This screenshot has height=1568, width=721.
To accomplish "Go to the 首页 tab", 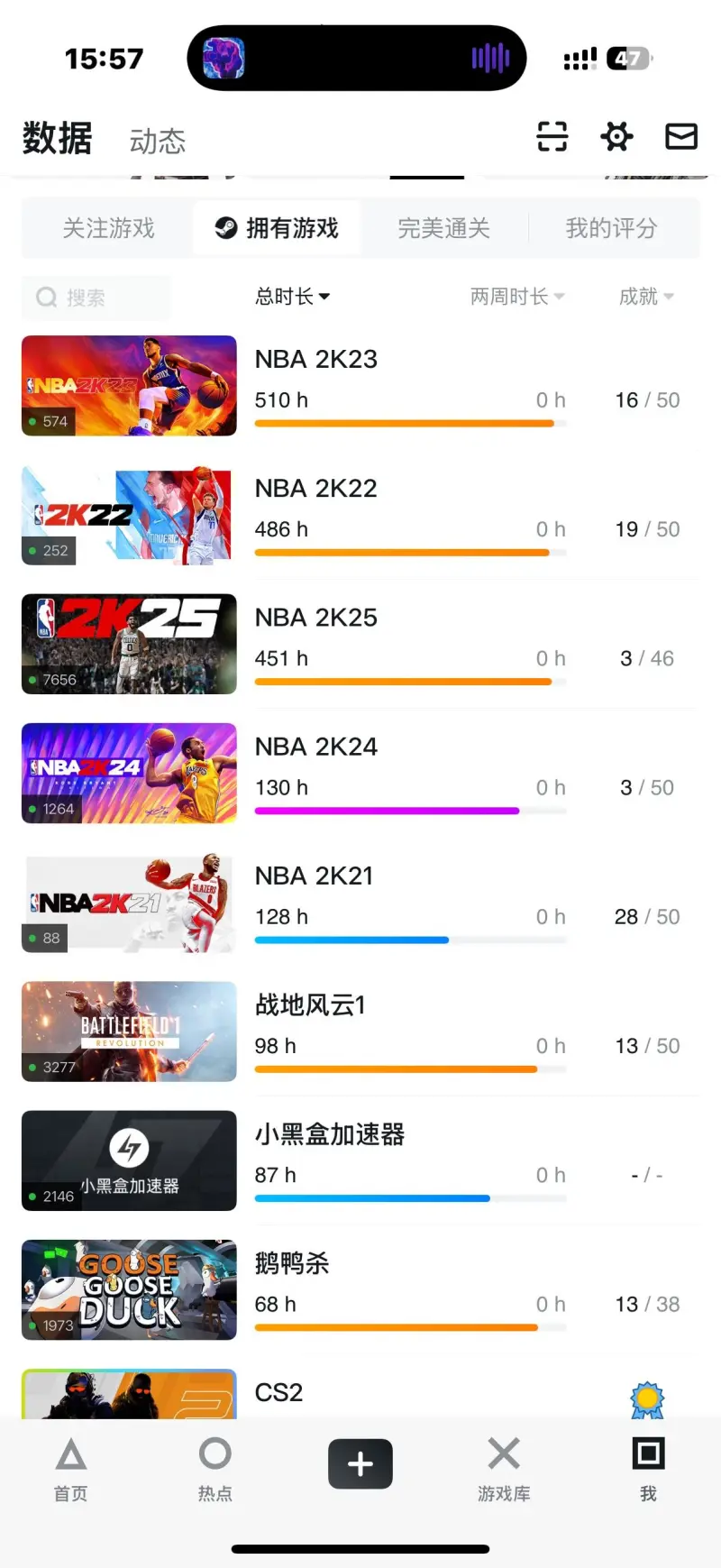I will pos(70,1470).
